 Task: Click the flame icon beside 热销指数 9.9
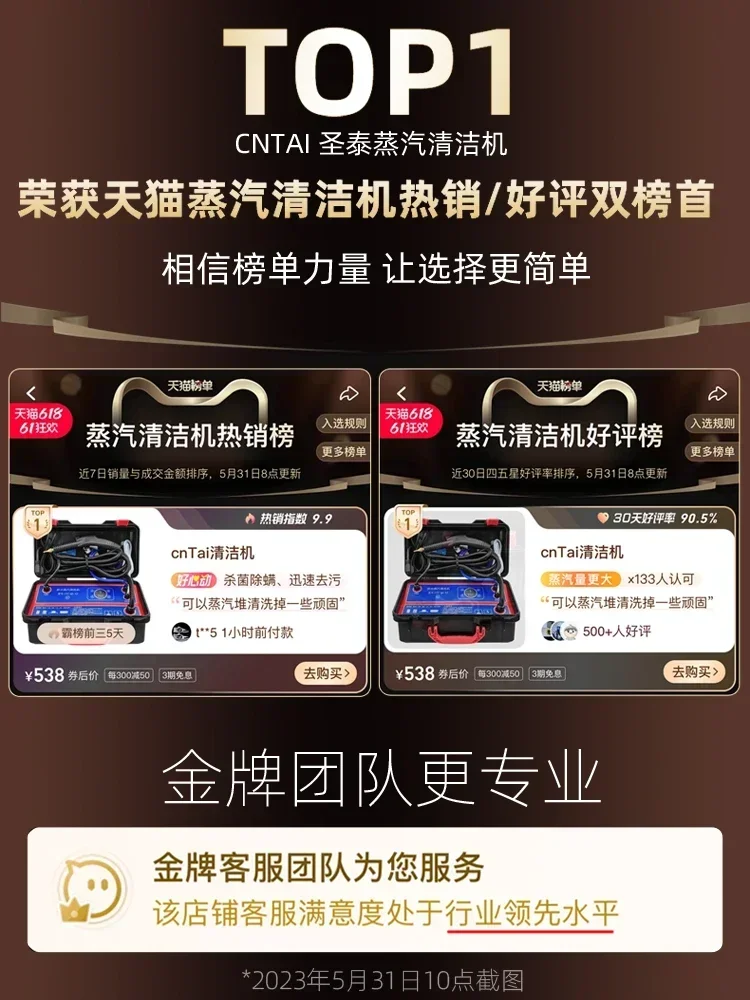pyautogui.click(x=249, y=517)
